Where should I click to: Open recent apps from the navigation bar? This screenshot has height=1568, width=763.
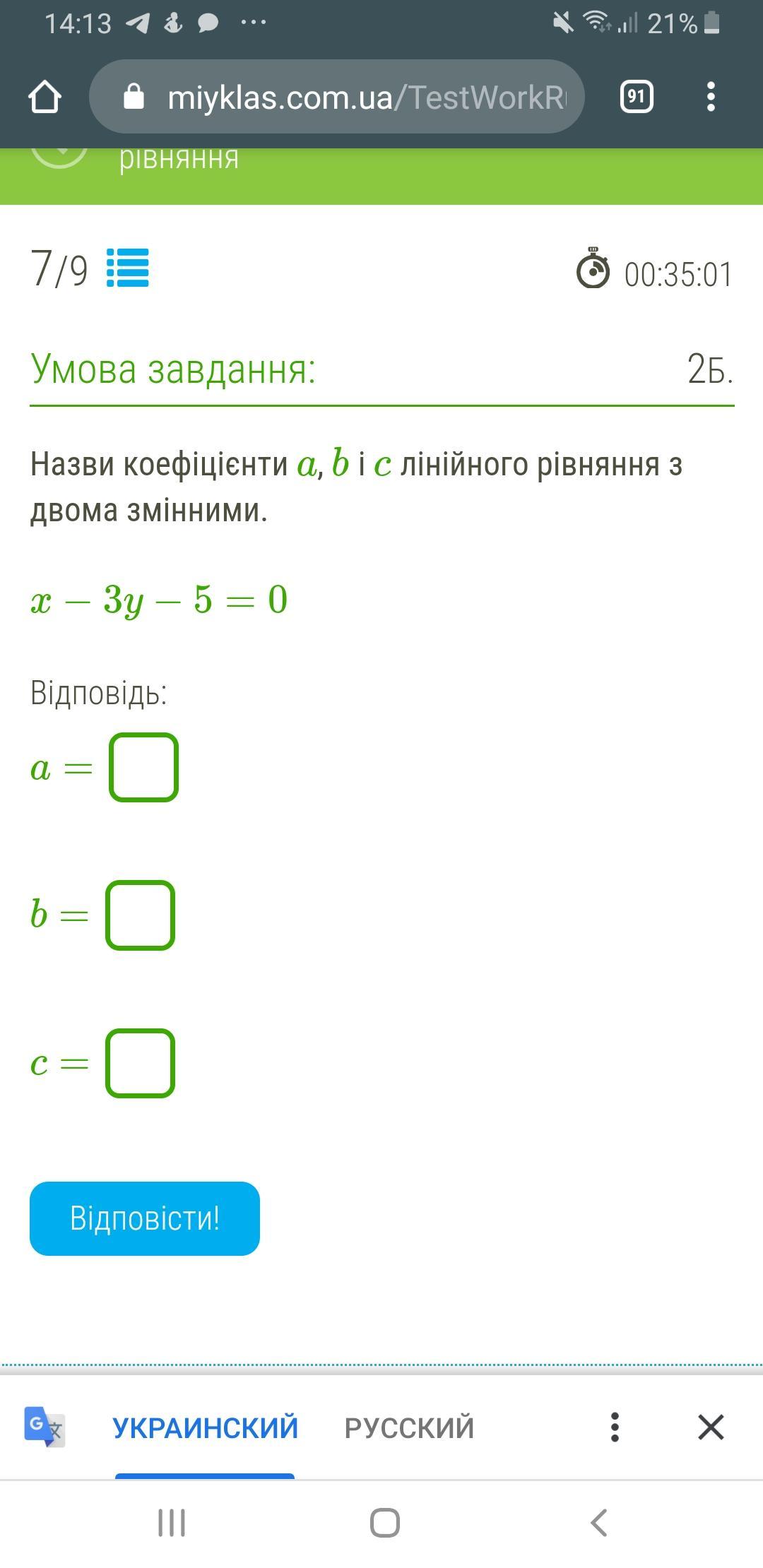[x=172, y=1523]
